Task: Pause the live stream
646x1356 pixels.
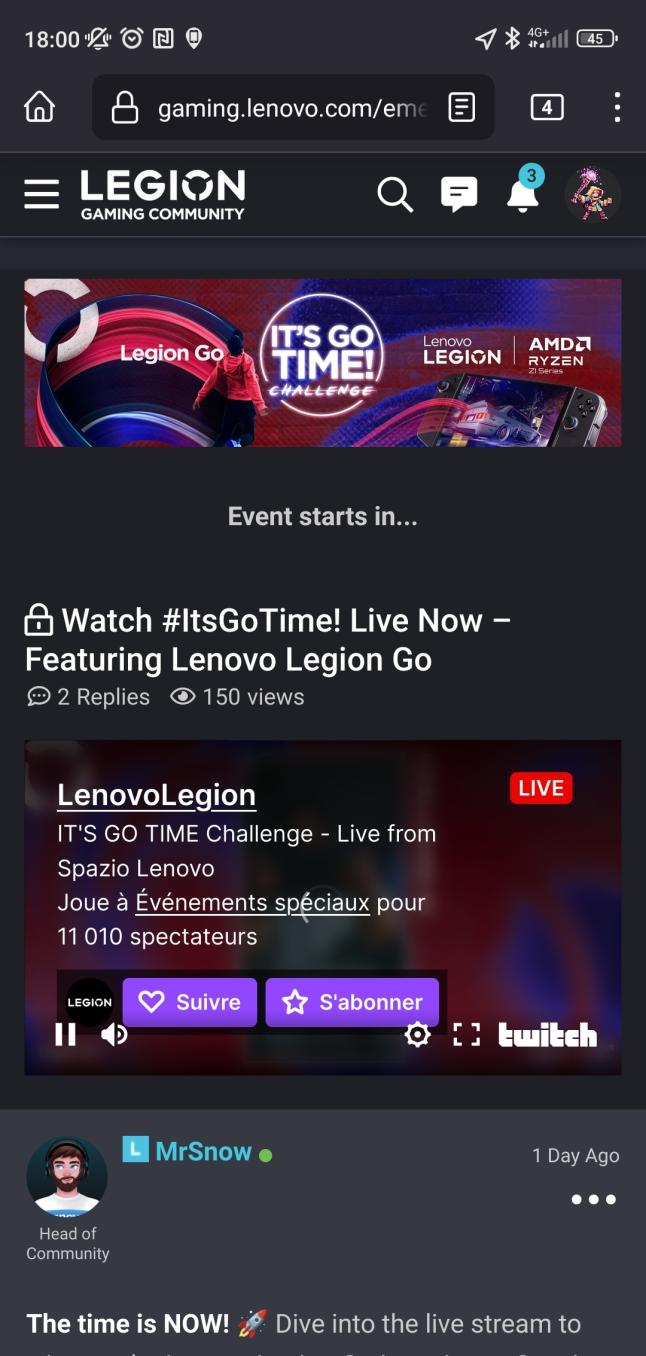Action: [65, 1035]
